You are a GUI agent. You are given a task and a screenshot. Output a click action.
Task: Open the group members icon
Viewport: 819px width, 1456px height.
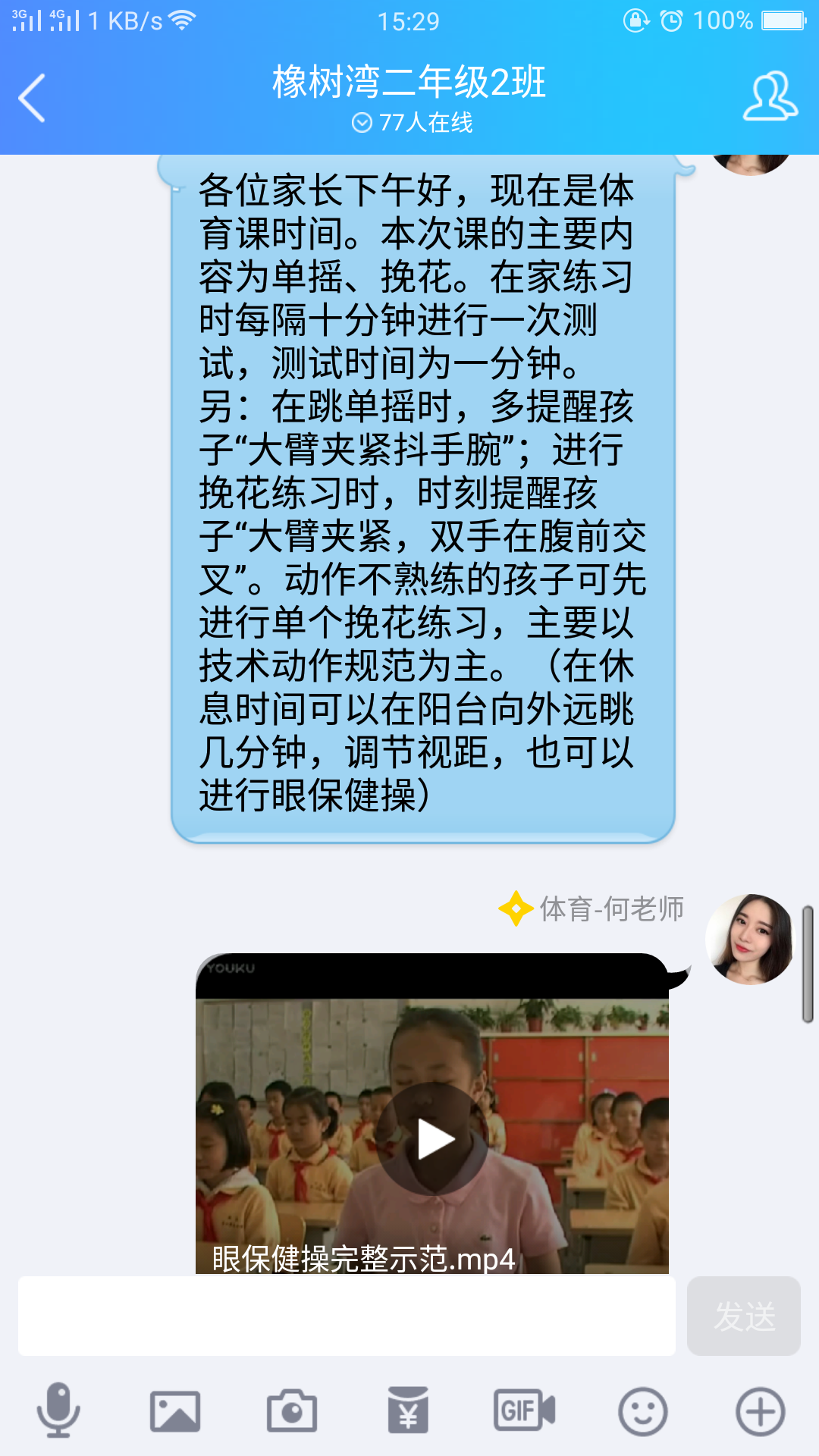click(x=769, y=97)
